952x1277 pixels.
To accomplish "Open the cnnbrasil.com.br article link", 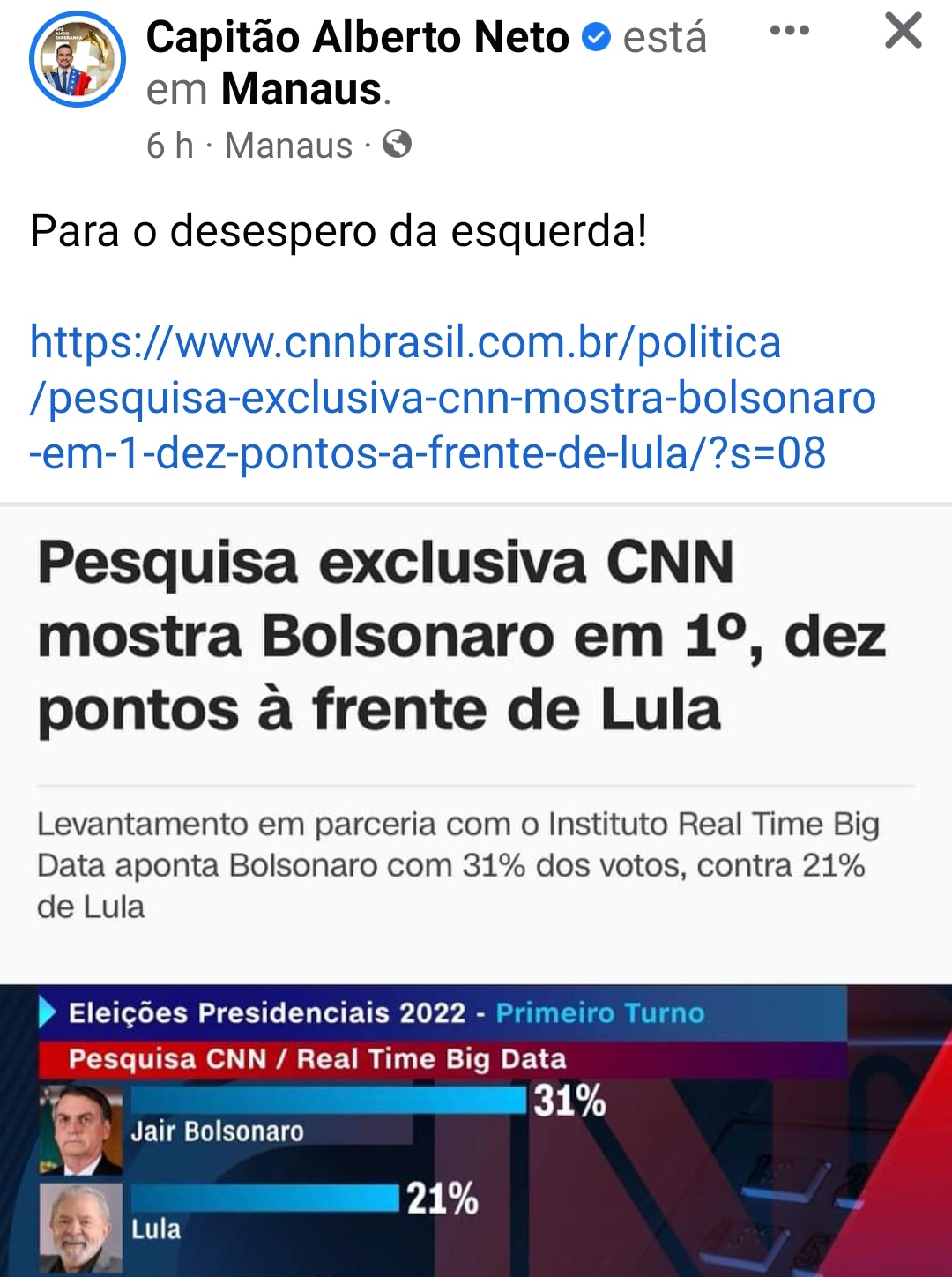I will click(452, 398).
